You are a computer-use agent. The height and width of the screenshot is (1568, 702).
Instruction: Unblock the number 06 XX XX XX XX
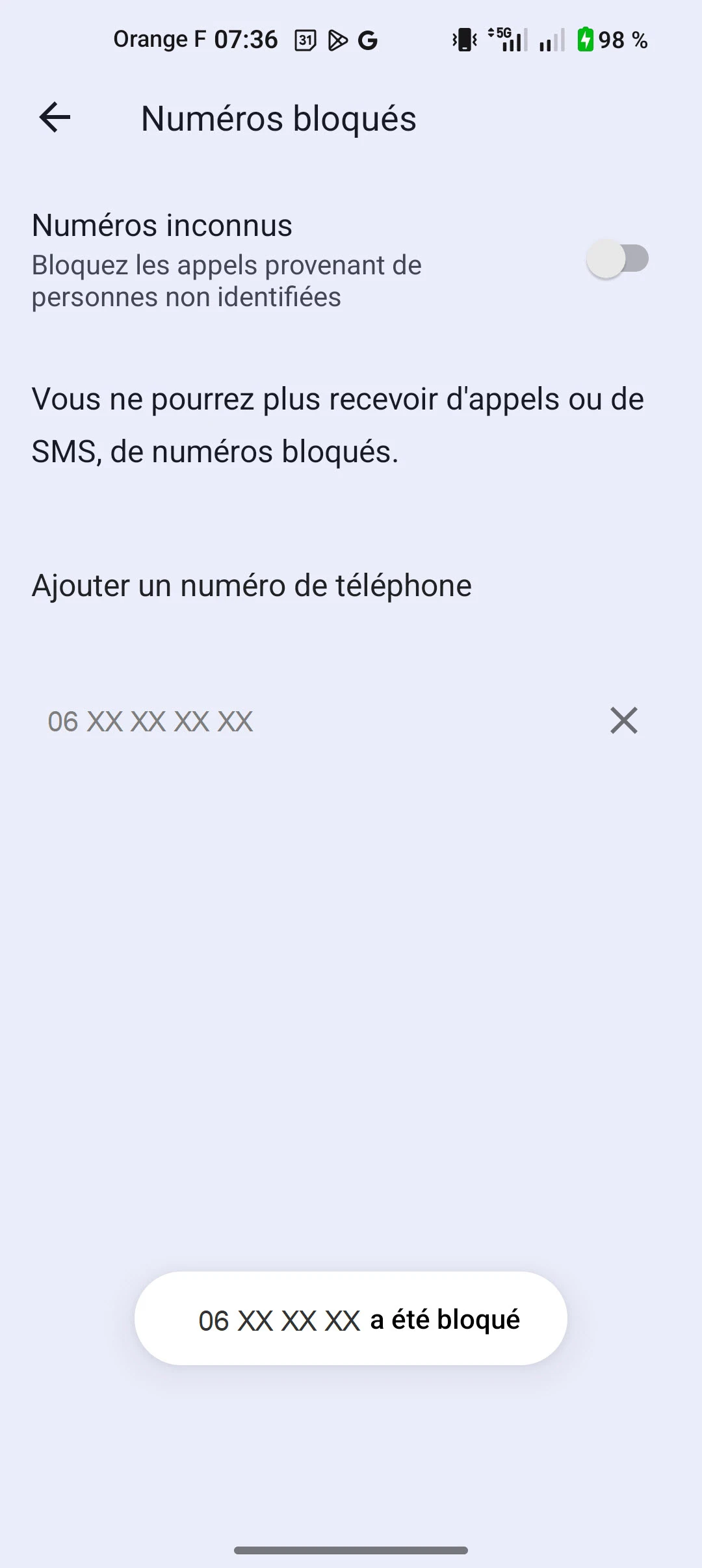tap(623, 720)
